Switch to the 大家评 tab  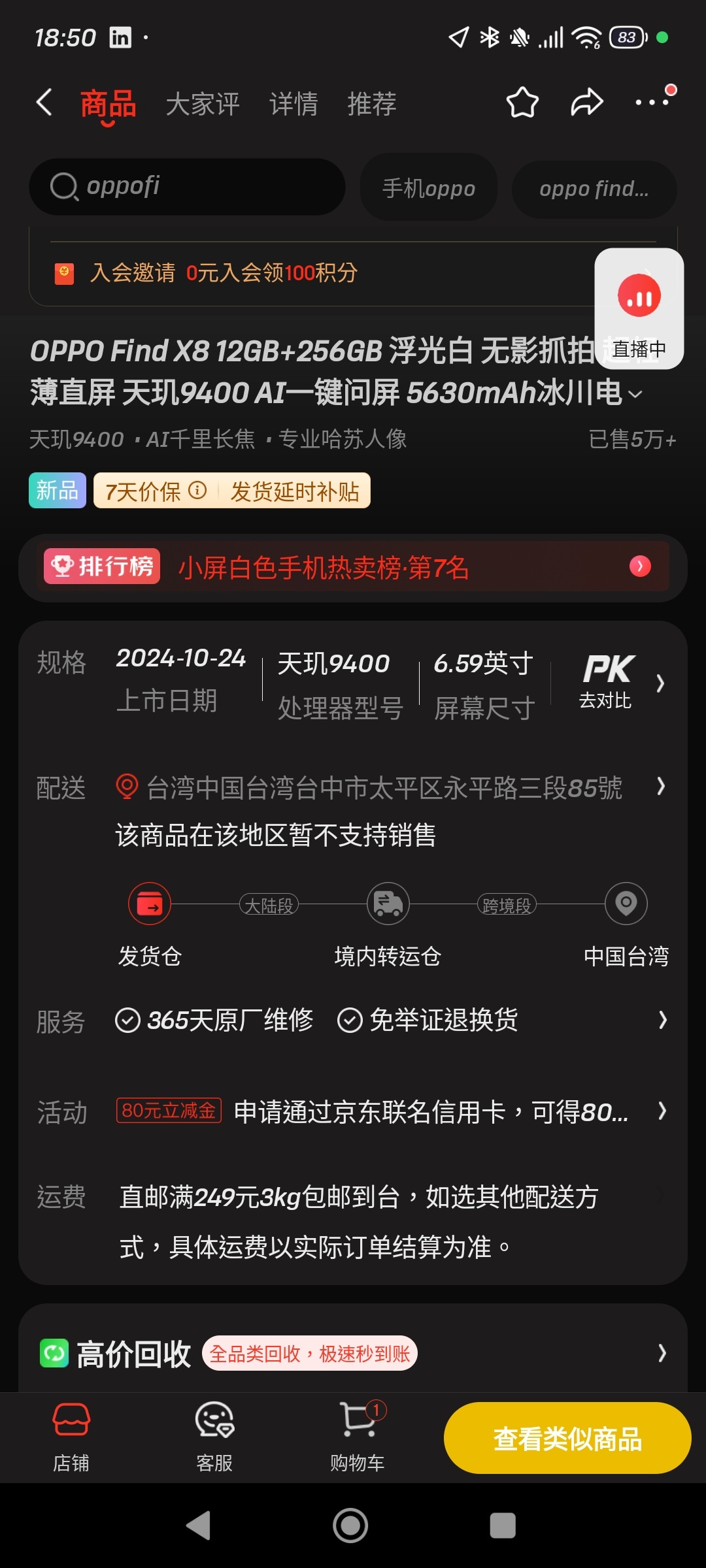(203, 104)
